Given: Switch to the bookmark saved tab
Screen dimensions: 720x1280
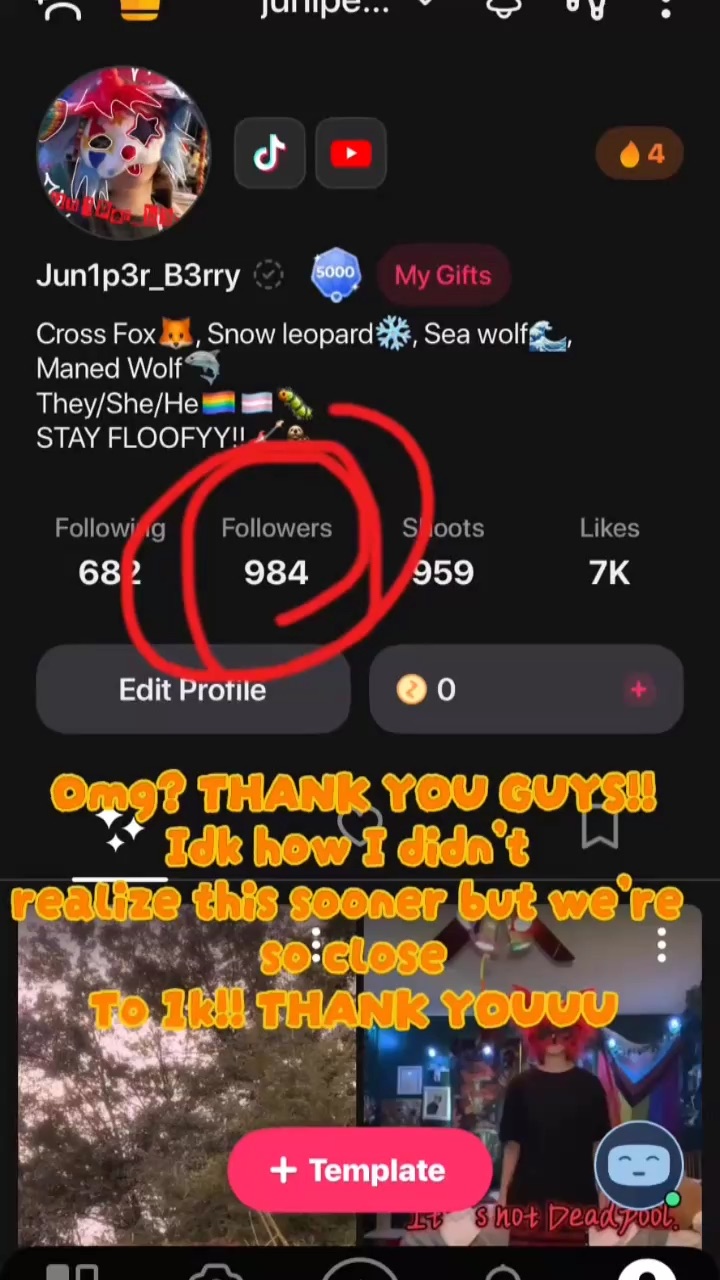Looking at the screenshot, I should pos(599,829).
